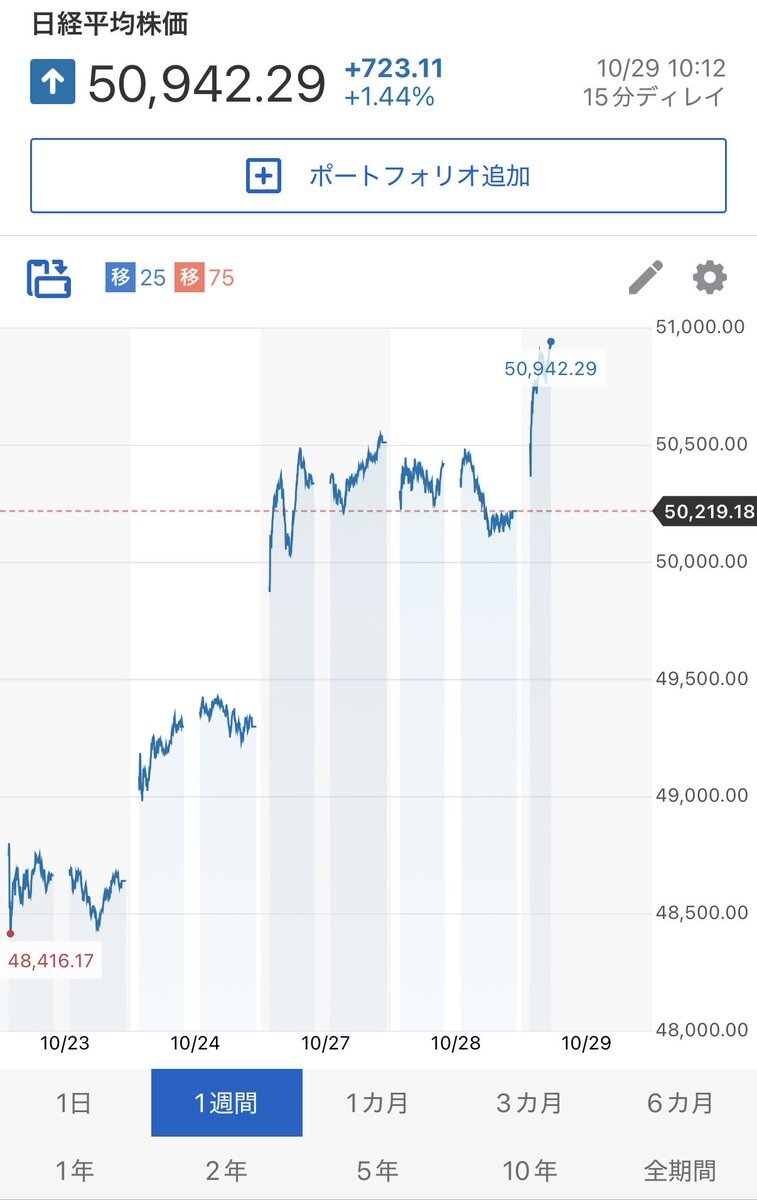The height and width of the screenshot is (1200, 757).
Task: Show the 1カ月 chart
Action: click(378, 1103)
